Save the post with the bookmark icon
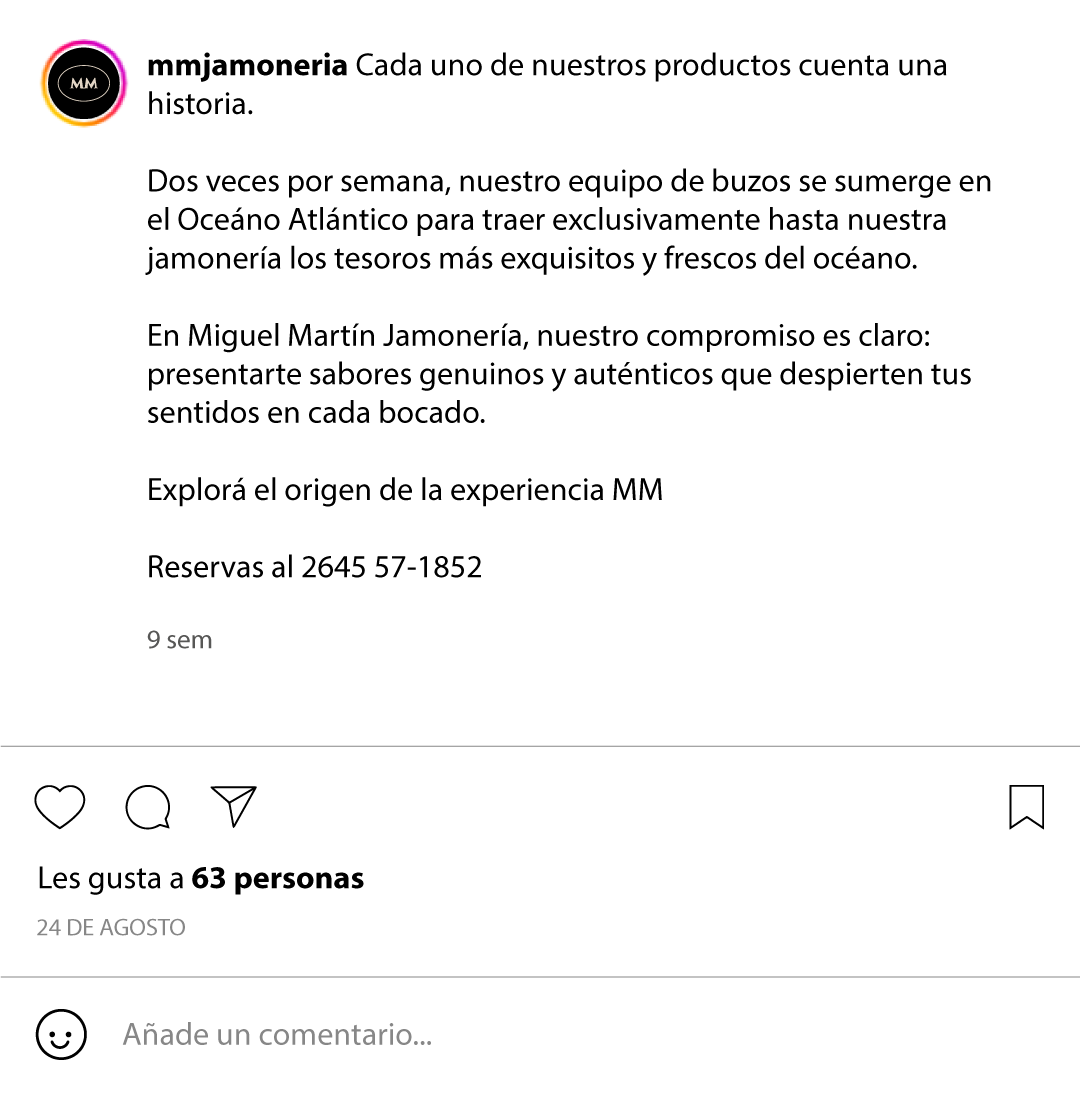Image resolution: width=1080 pixels, height=1106 pixels. (1026, 807)
